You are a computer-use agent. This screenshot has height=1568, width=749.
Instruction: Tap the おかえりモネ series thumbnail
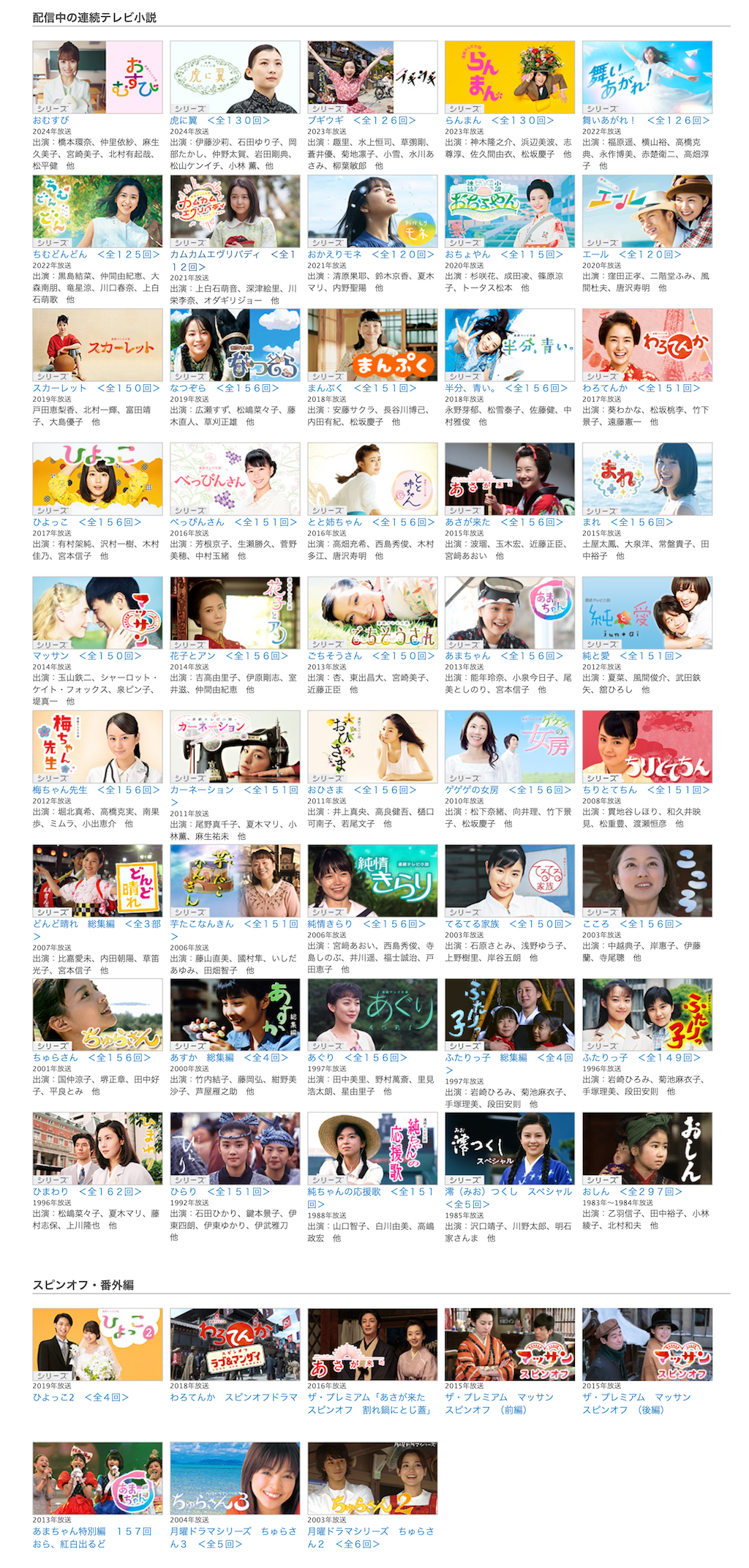(x=372, y=211)
